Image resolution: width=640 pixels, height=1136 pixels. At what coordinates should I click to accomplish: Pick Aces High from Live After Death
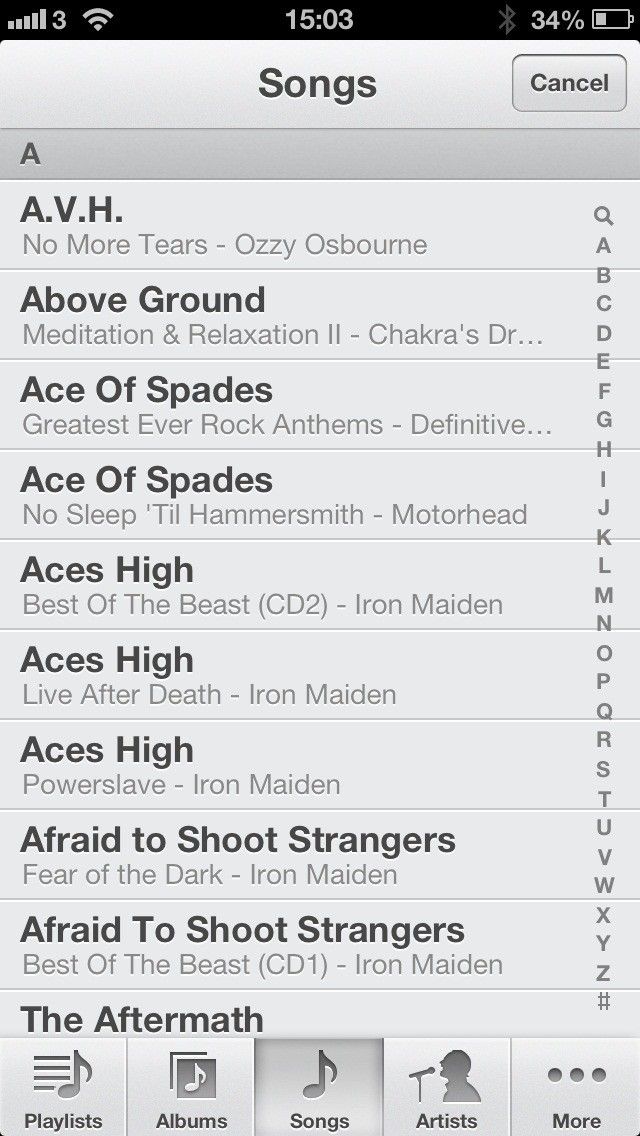pos(290,676)
